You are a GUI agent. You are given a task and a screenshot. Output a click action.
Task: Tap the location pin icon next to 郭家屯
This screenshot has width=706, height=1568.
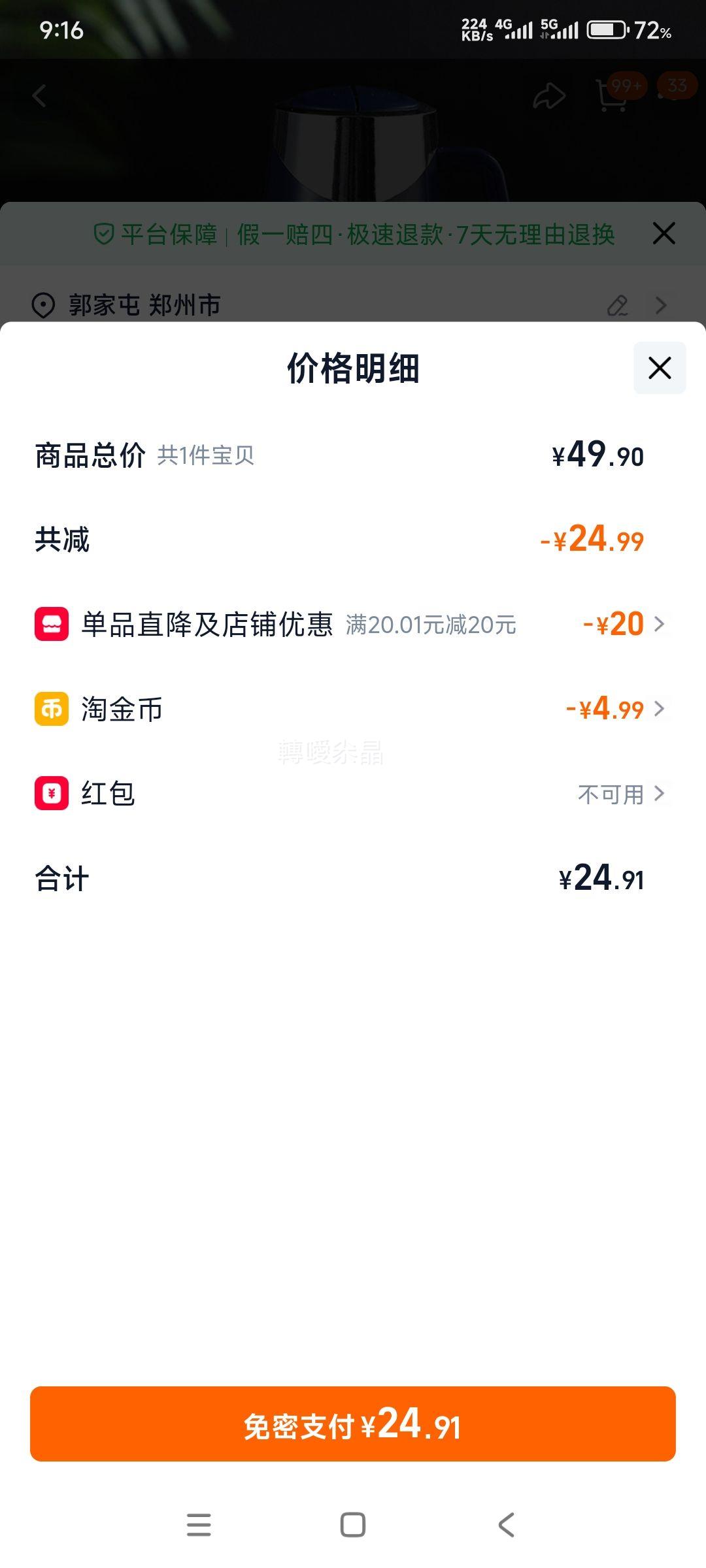click(42, 304)
